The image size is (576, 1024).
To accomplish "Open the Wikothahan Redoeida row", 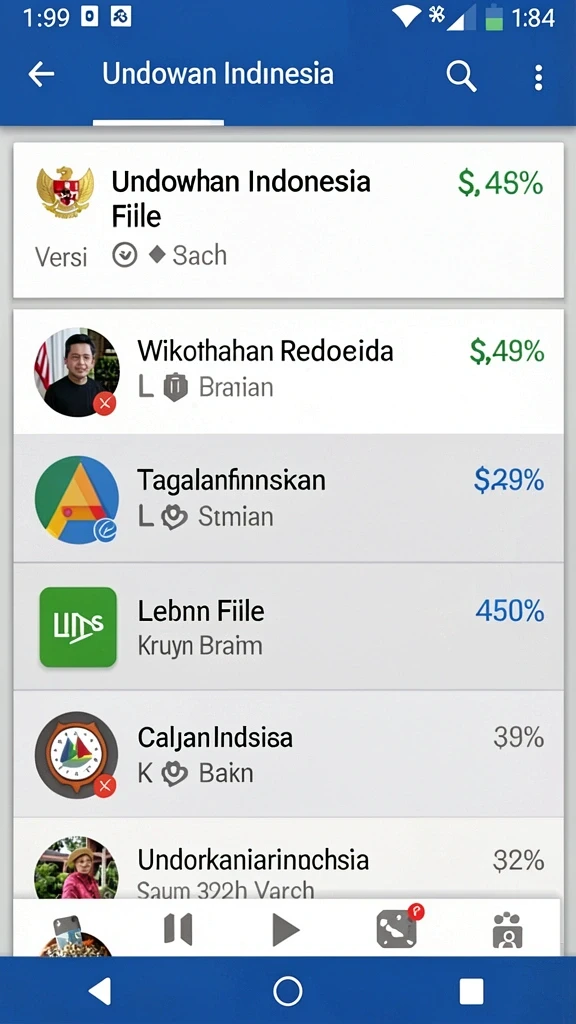I will (288, 371).
